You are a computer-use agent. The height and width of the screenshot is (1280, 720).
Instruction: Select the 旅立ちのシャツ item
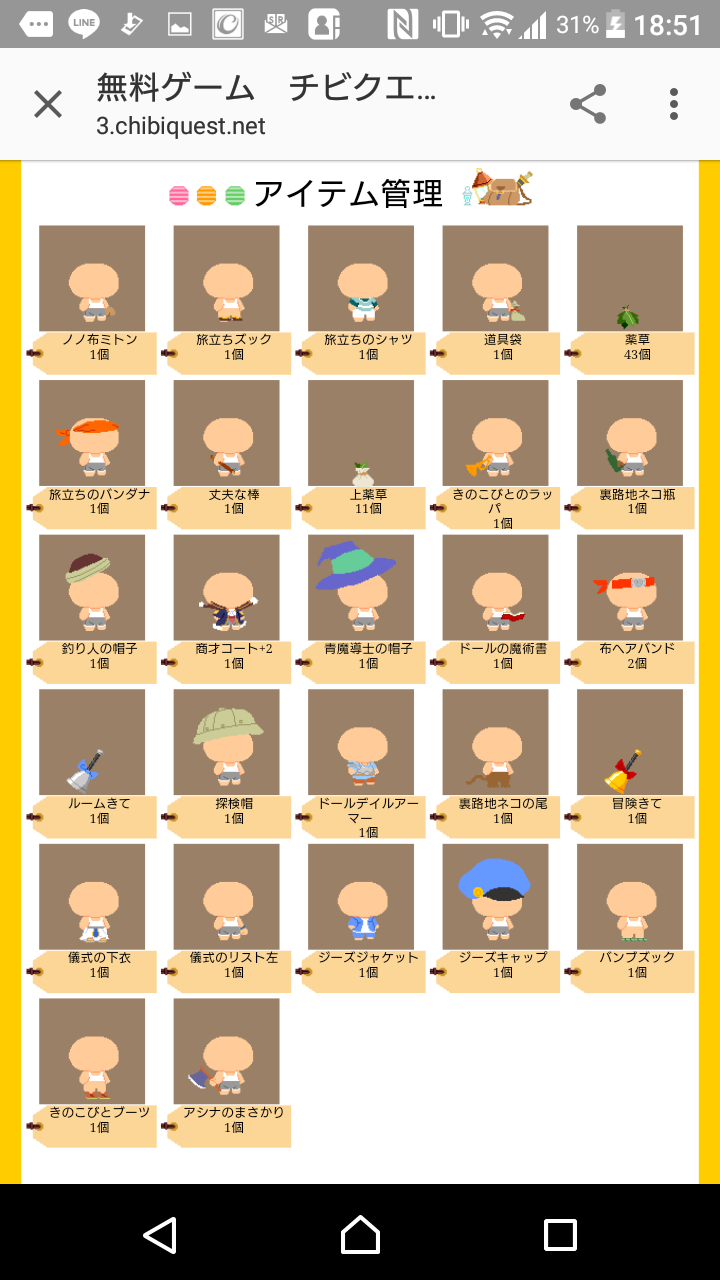click(x=361, y=279)
